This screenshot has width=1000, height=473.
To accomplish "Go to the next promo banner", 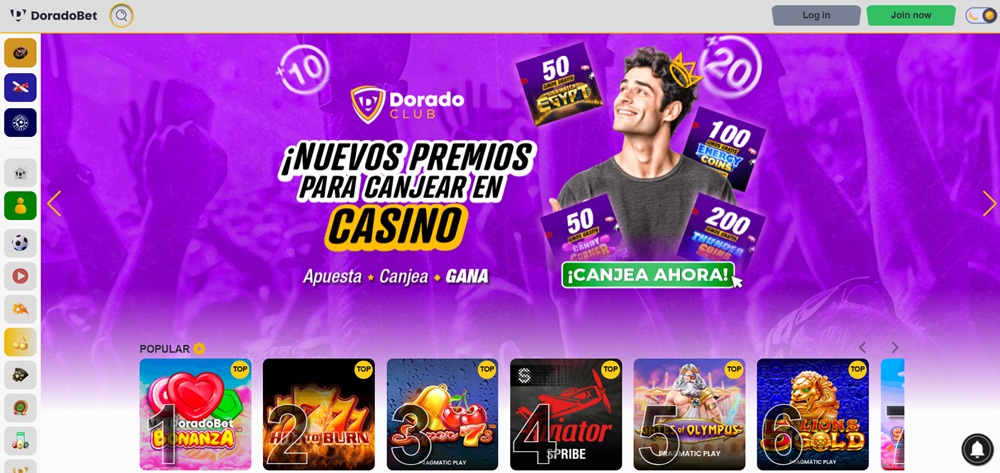I will coord(989,204).
